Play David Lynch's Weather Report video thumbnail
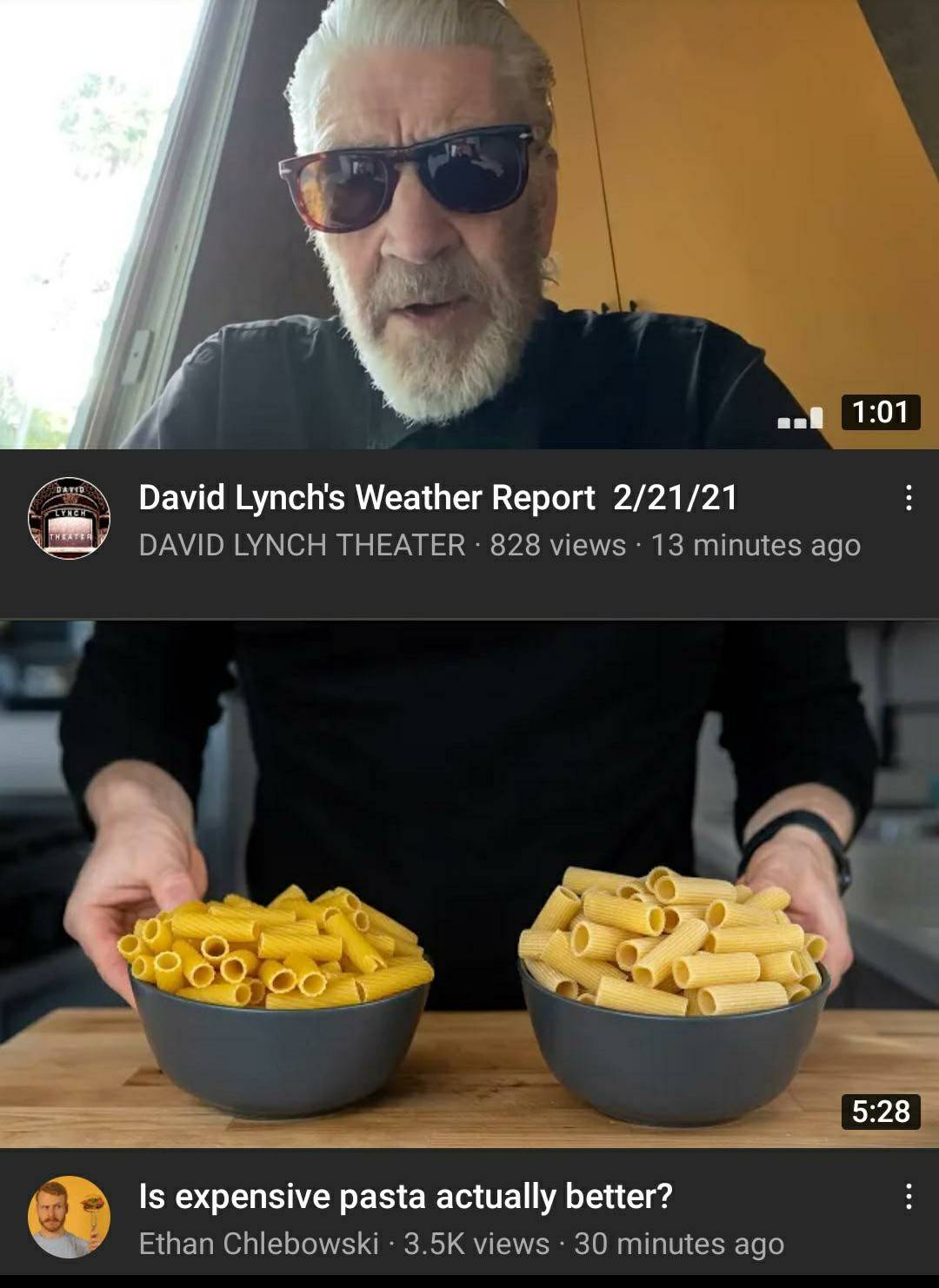 click(469, 224)
